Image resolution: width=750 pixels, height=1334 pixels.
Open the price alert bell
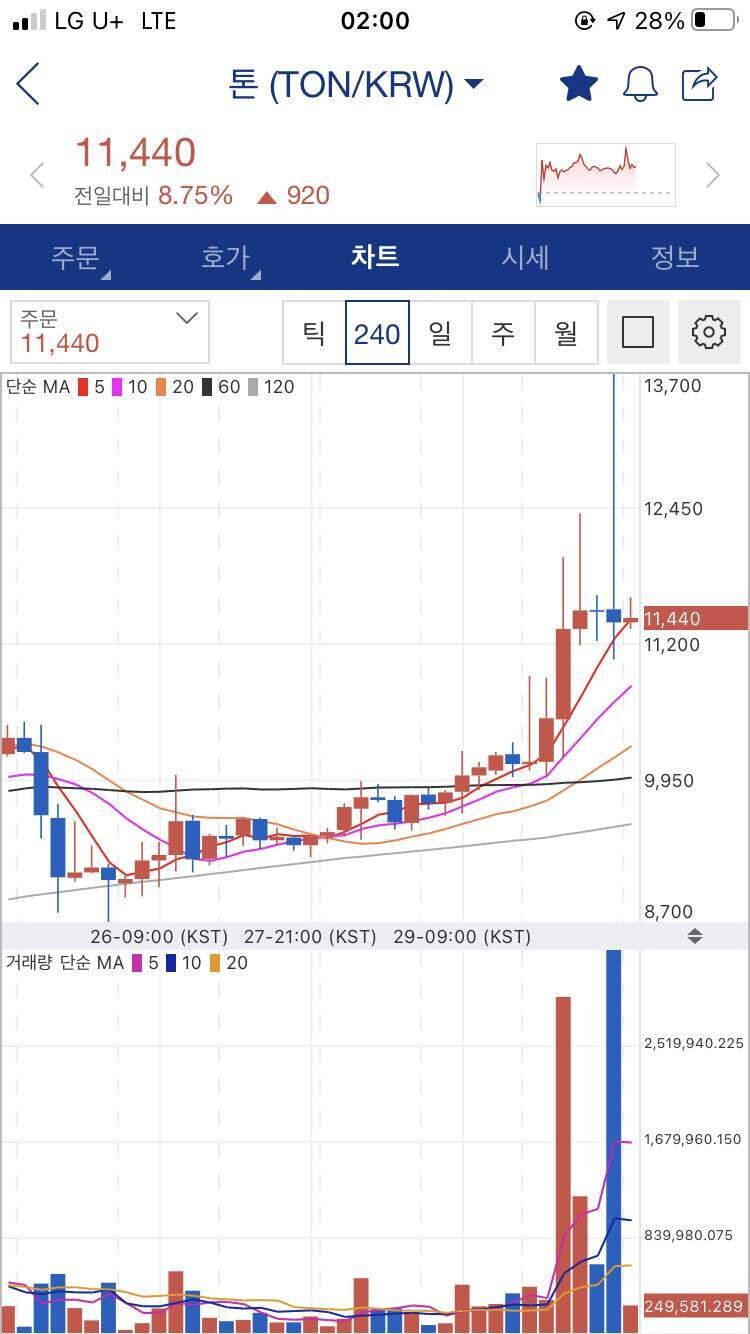coord(640,84)
